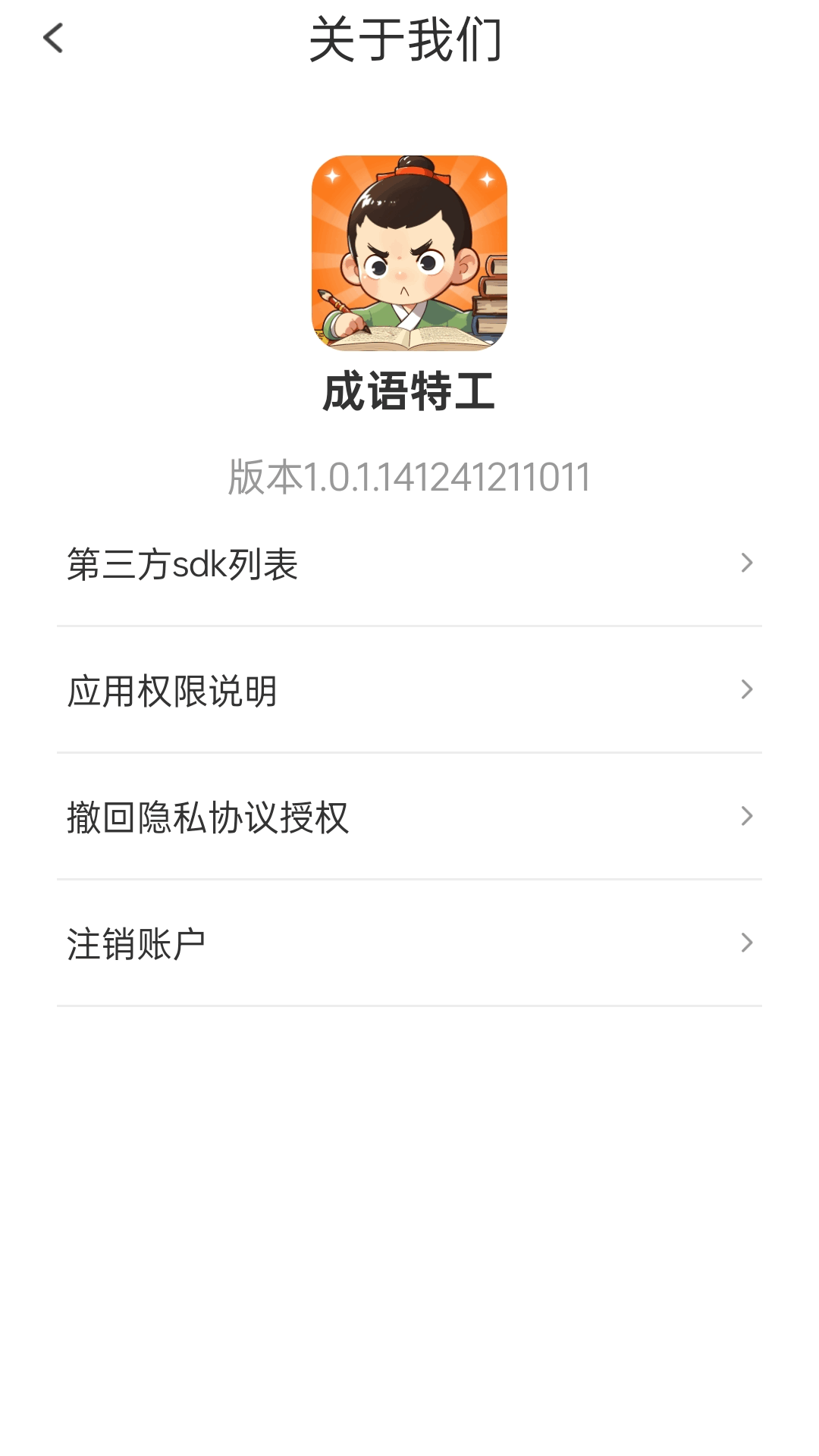The image size is (819, 1456).
Task: Click the chevron beside 应用权限说明
Action: click(x=748, y=689)
